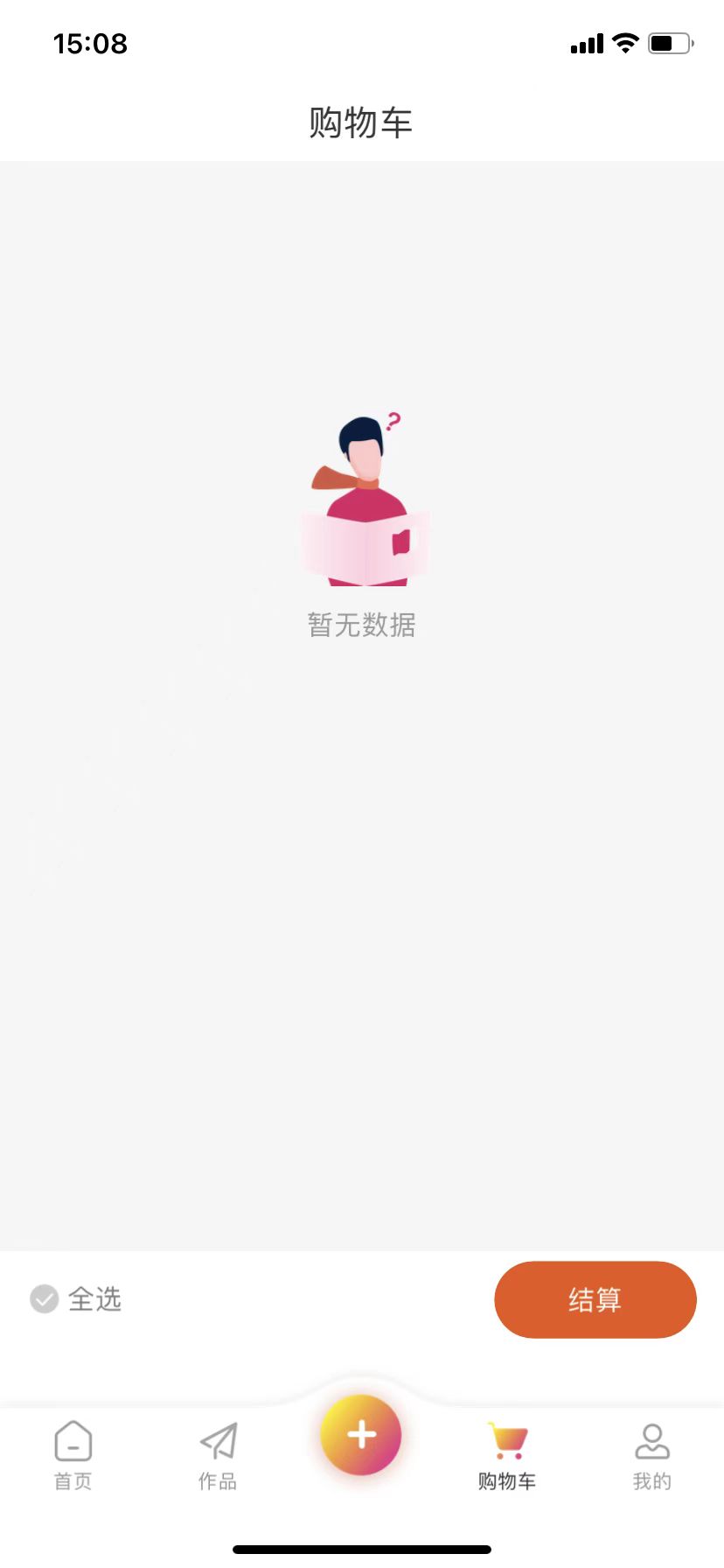Tap the empty cart illustration image
The width and height of the screenshot is (724, 1568).
(x=362, y=499)
